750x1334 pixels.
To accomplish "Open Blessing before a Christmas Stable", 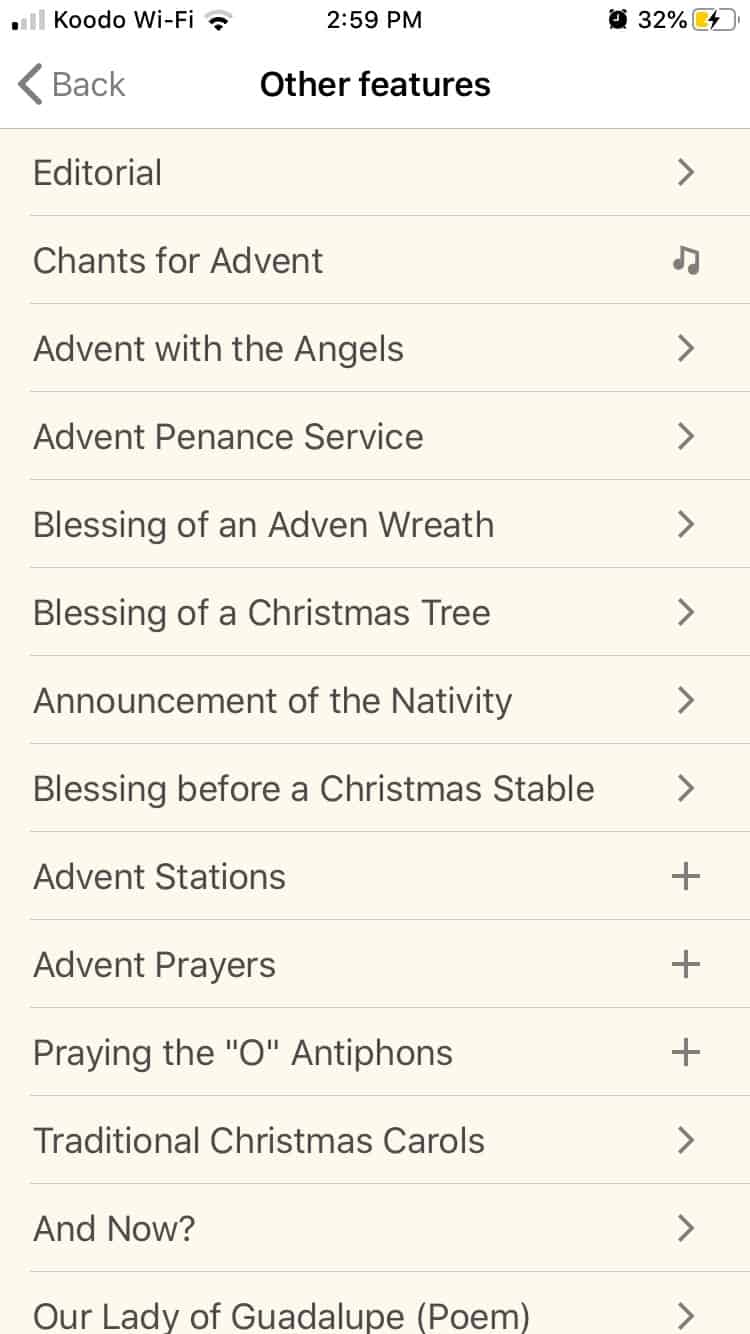I will point(375,788).
